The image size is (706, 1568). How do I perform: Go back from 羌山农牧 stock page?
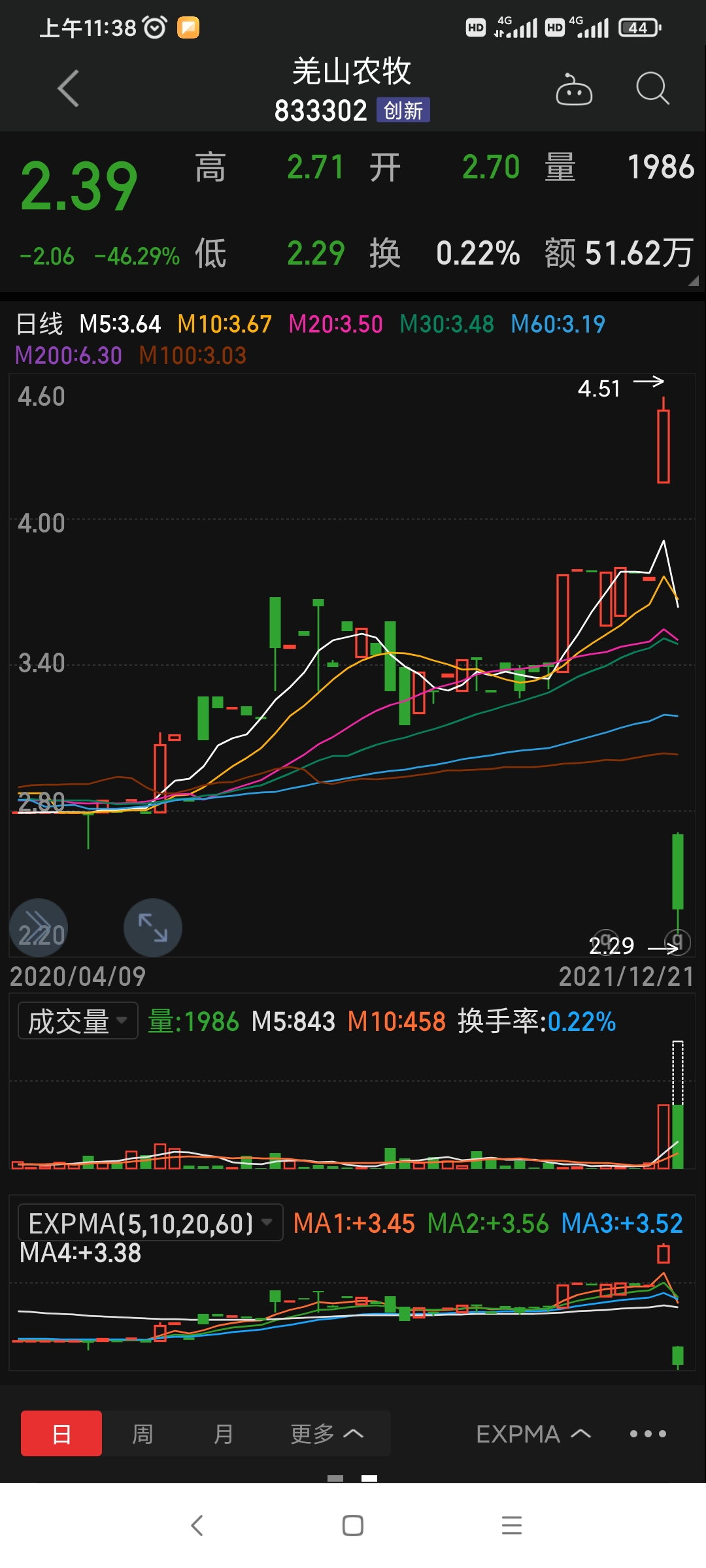pyautogui.click(x=68, y=88)
